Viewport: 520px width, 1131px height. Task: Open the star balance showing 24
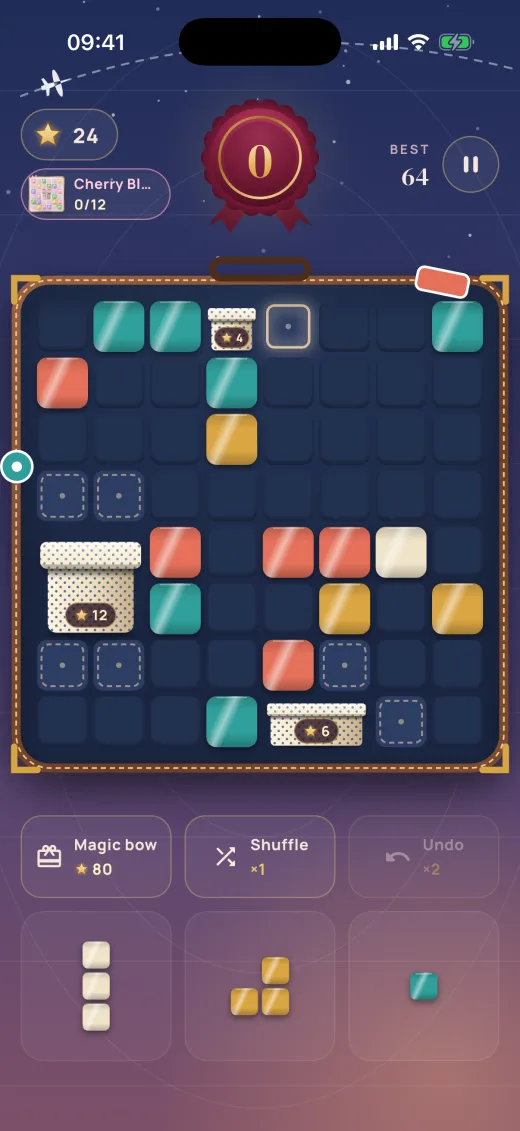(x=69, y=135)
